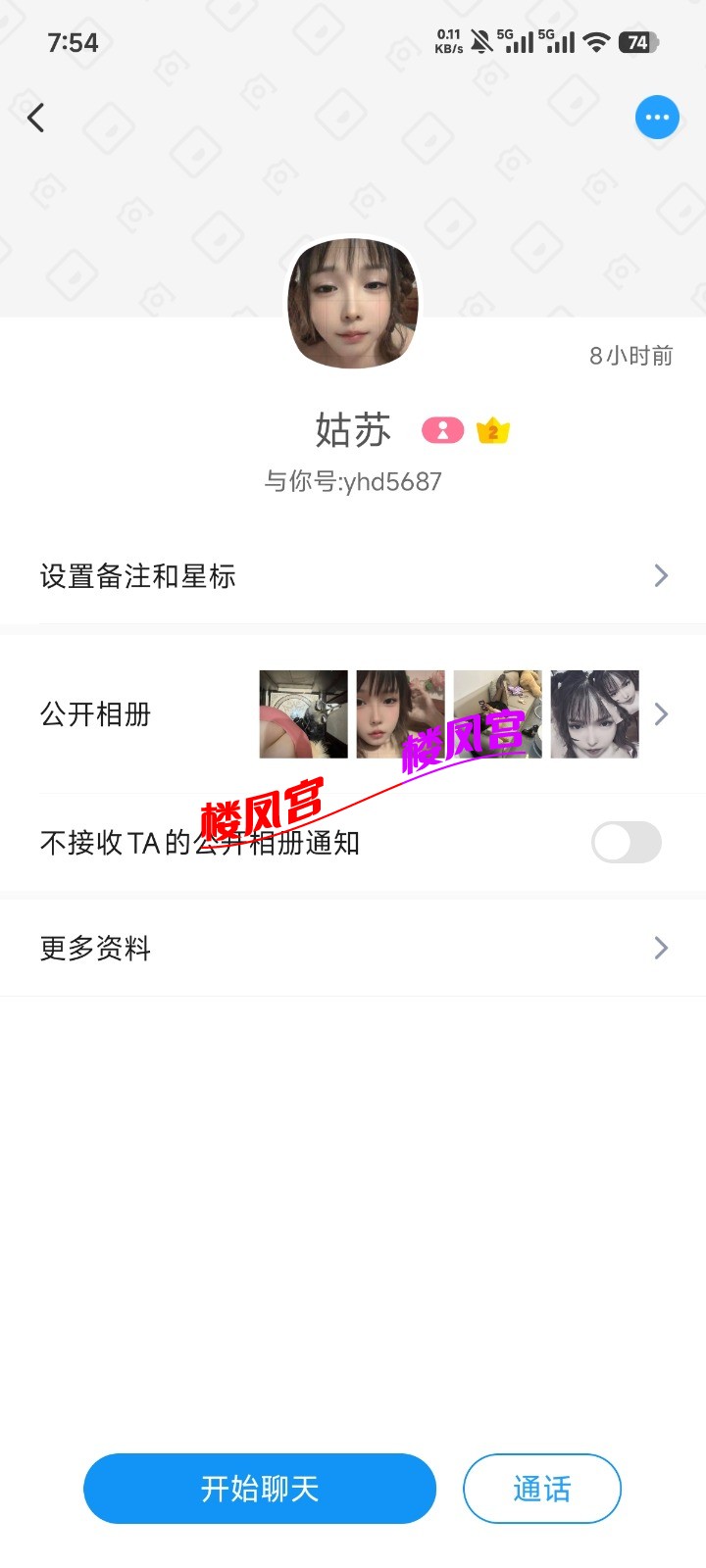The image size is (706, 1568).
Task: Open 公开相册 using the right arrow
Action: (661, 713)
